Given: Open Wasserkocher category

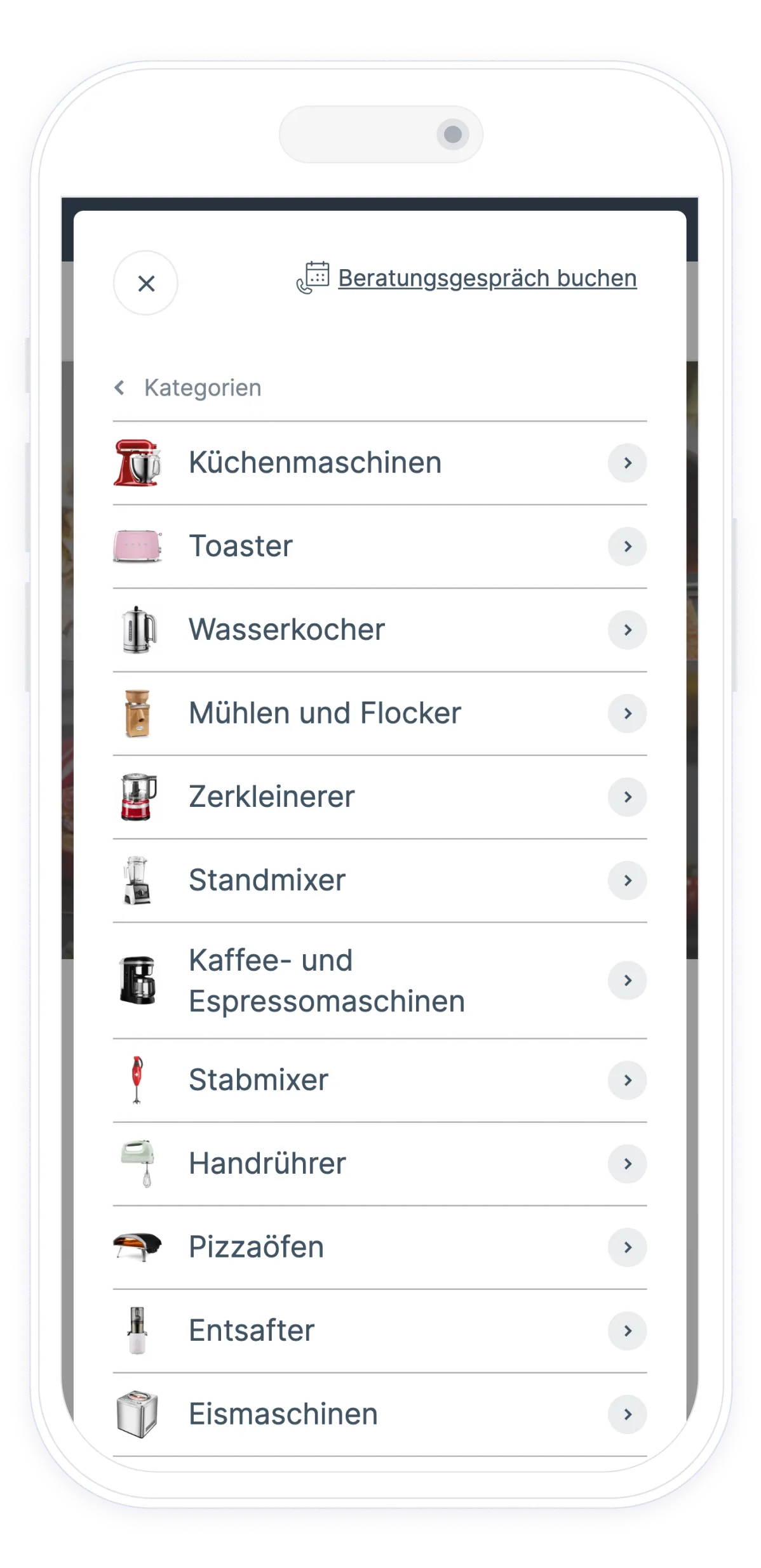Looking at the screenshot, I should (x=380, y=630).
